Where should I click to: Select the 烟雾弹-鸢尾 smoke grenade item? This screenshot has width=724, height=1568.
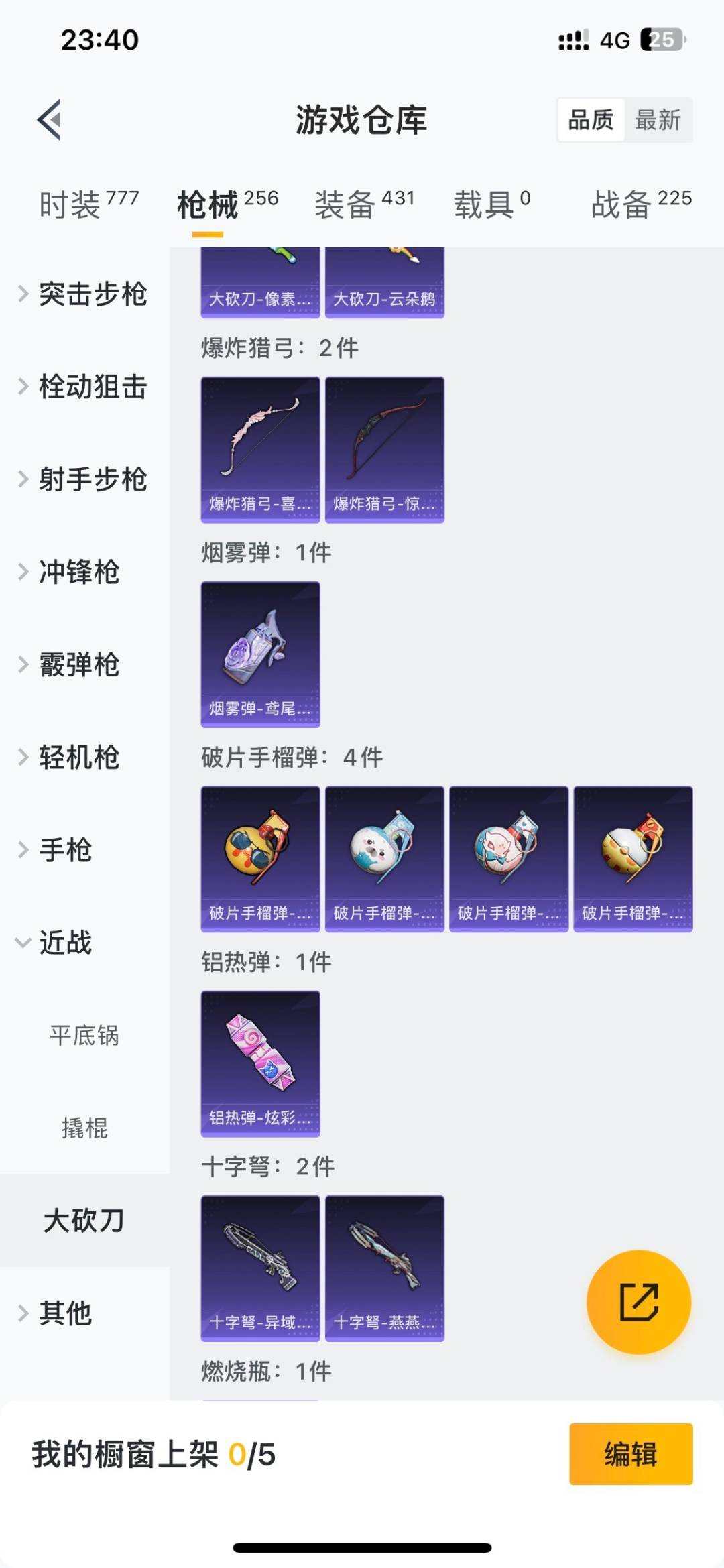(259, 654)
